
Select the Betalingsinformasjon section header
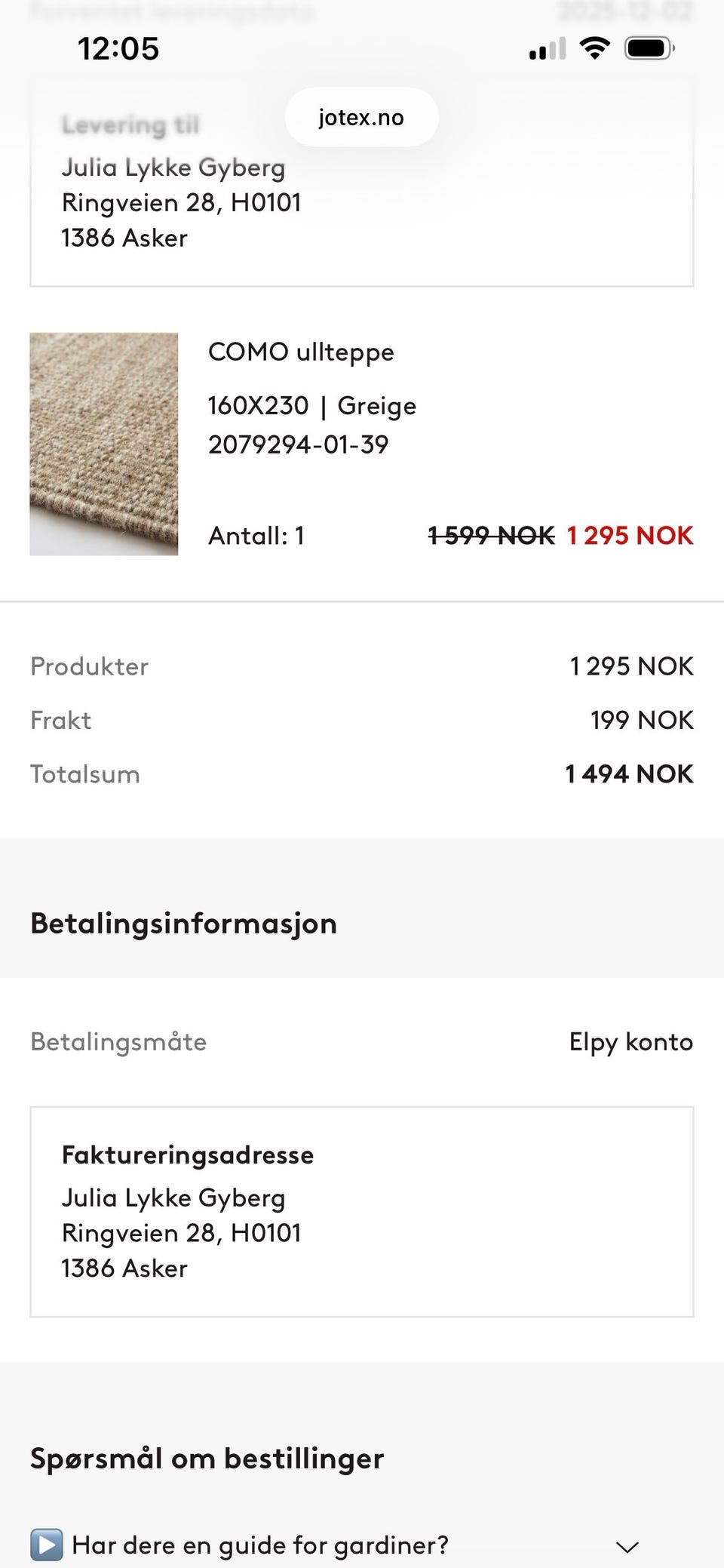coord(183,922)
